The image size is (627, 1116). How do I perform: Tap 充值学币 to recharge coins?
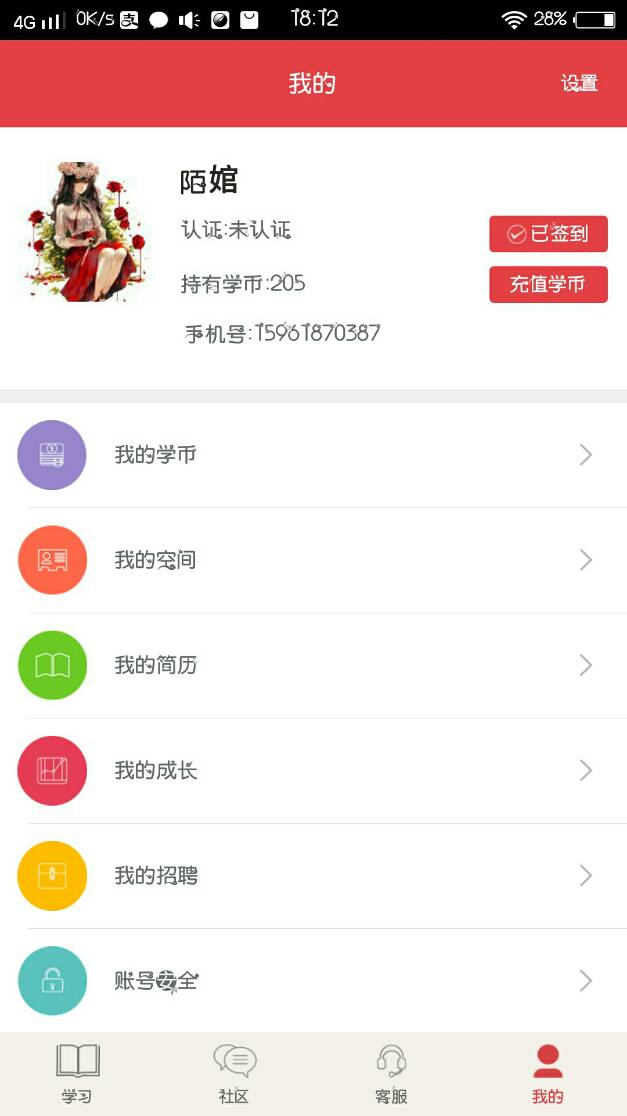click(548, 284)
